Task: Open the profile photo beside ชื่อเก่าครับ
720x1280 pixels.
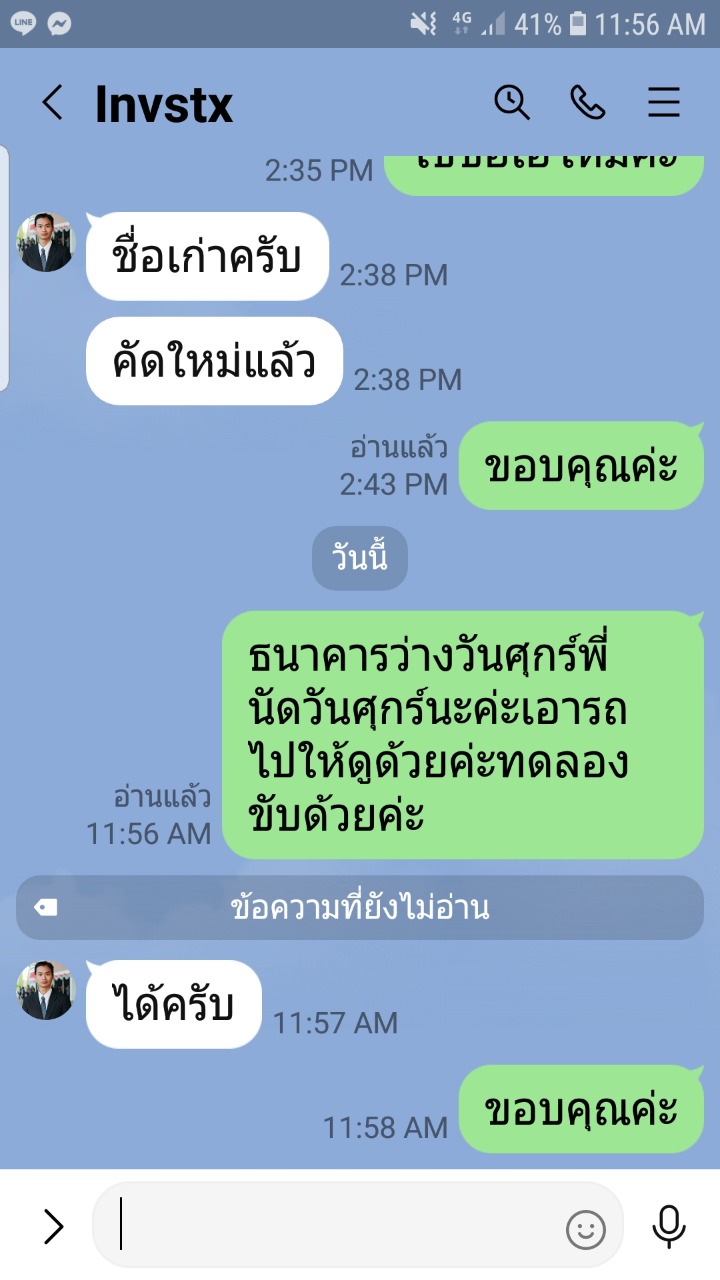Action: [x=46, y=242]
